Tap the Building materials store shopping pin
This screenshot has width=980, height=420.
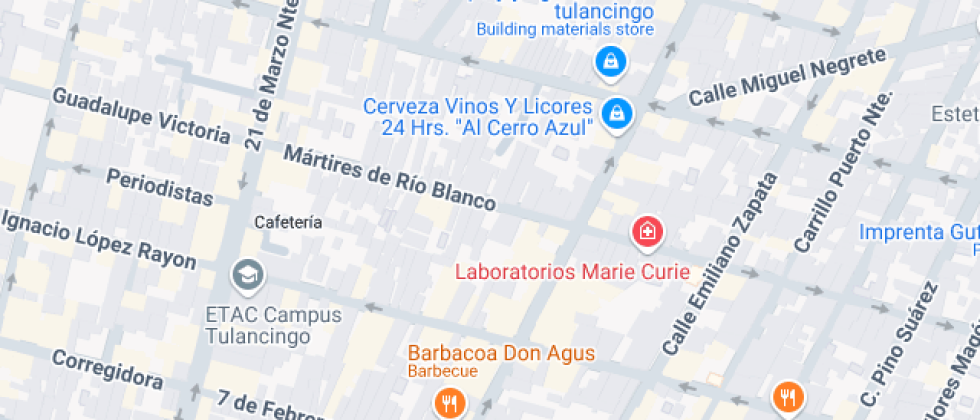(x=609, y=62)
